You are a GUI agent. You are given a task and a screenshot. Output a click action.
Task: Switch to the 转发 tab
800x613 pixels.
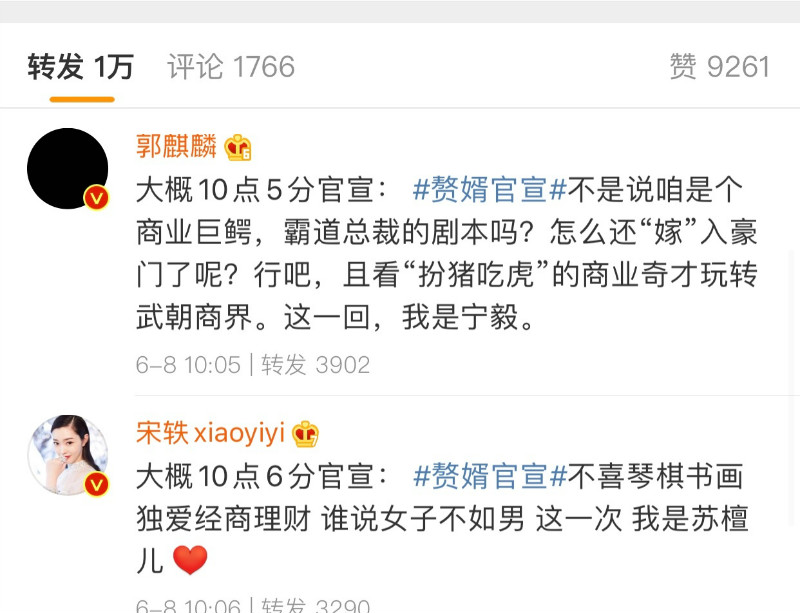click(80, 67)
